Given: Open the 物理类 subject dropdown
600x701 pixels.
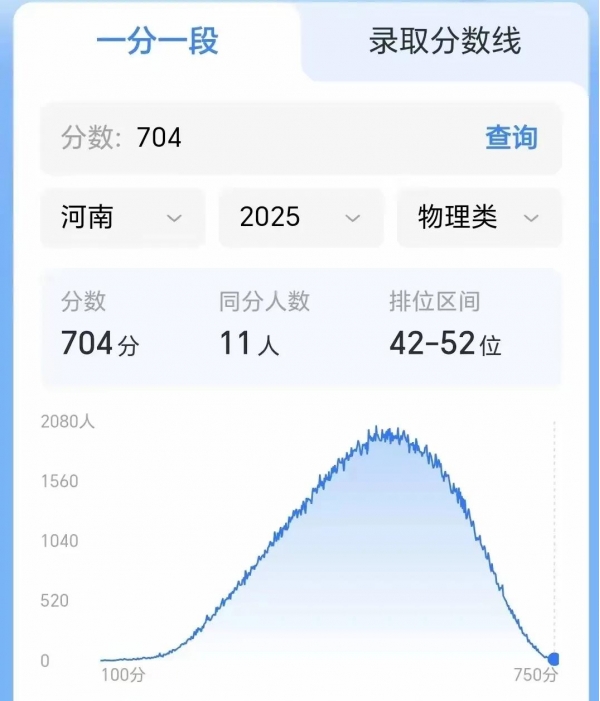Looking at the screenshot, I should coord(479,218).
